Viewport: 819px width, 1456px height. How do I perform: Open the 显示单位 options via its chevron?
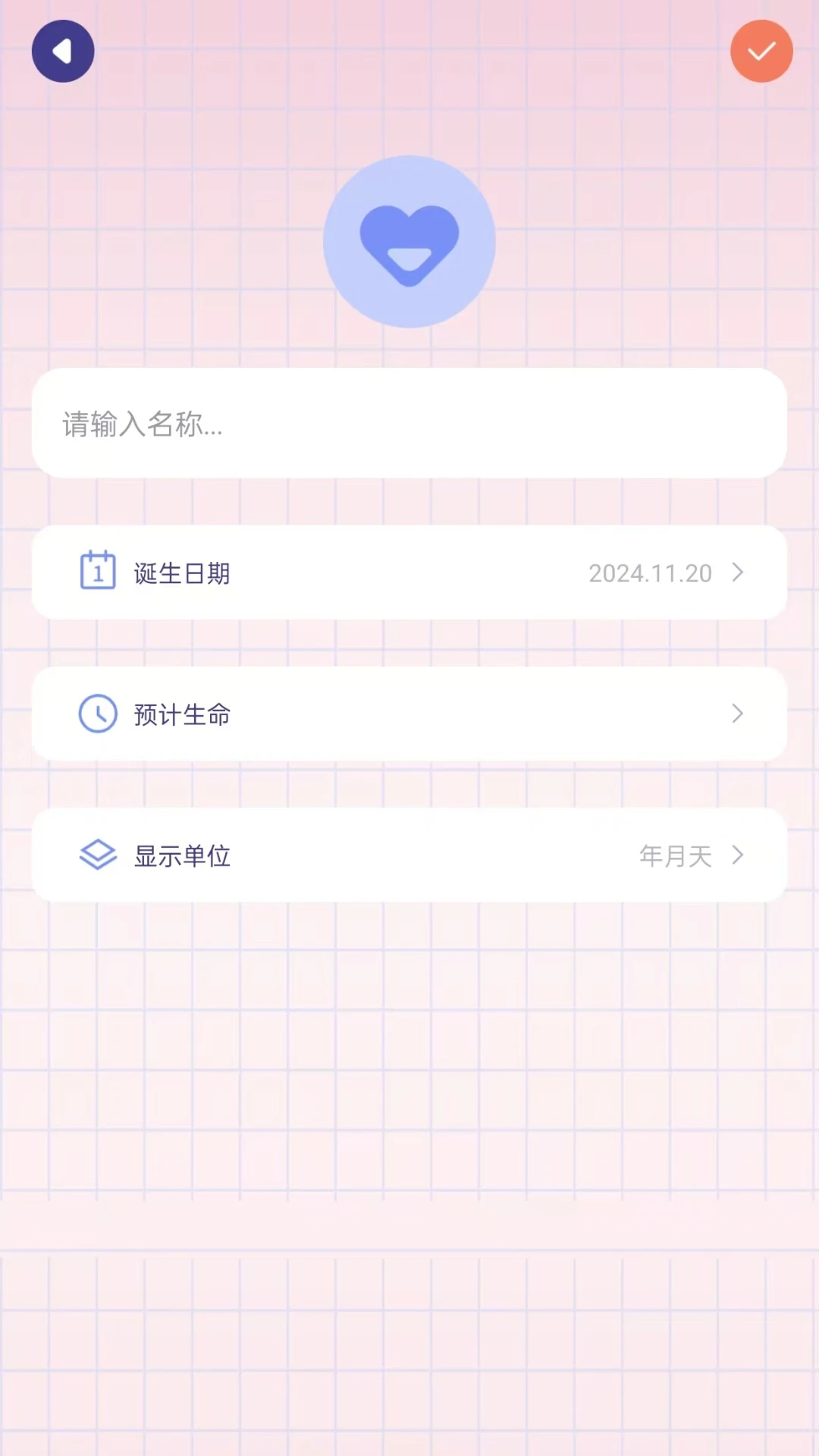click(736, 855)
